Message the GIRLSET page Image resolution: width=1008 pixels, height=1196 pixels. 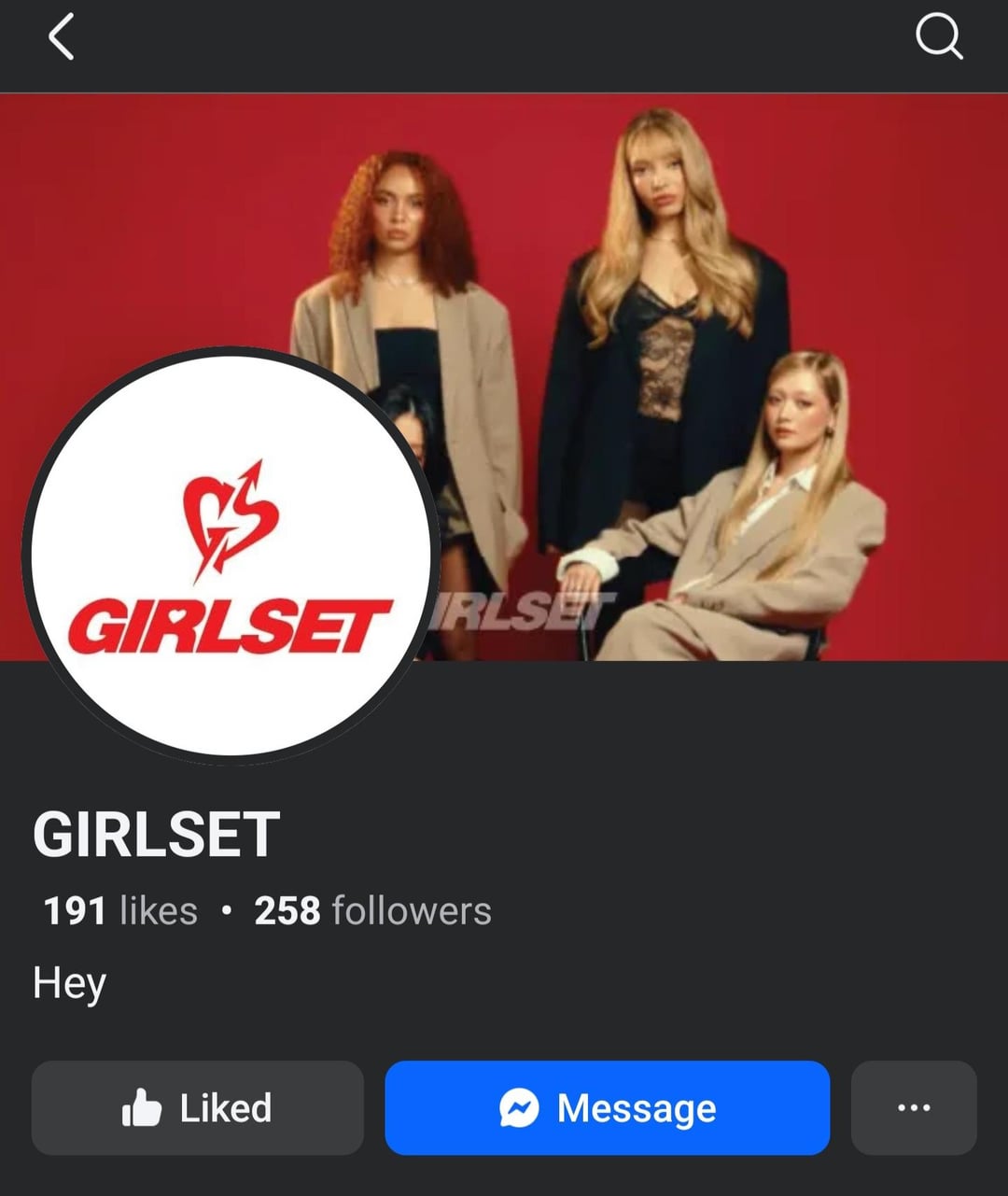tap(607, 1108)
